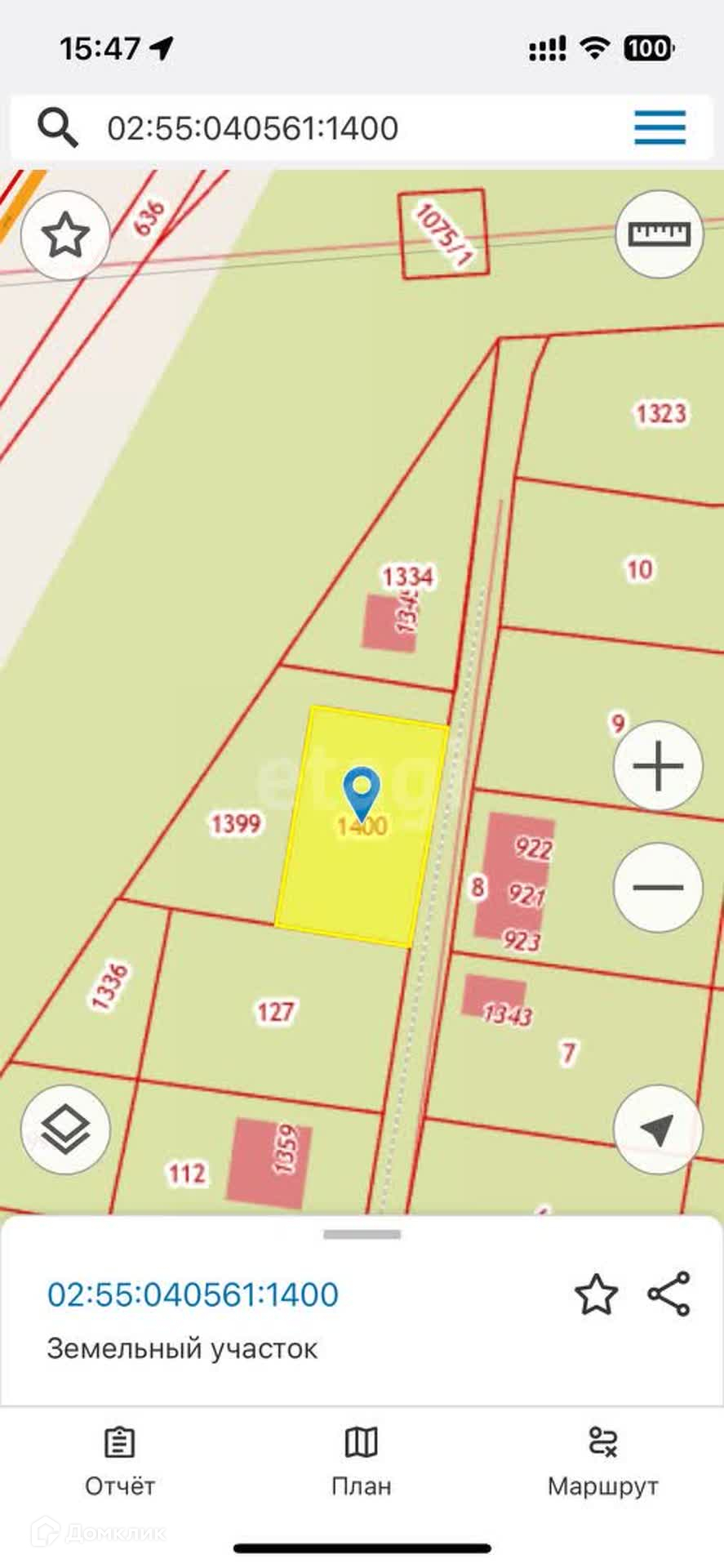Zoom out the map with minus button
The width and height of the screenshot is (724, 1568).
tap(658, 888)
